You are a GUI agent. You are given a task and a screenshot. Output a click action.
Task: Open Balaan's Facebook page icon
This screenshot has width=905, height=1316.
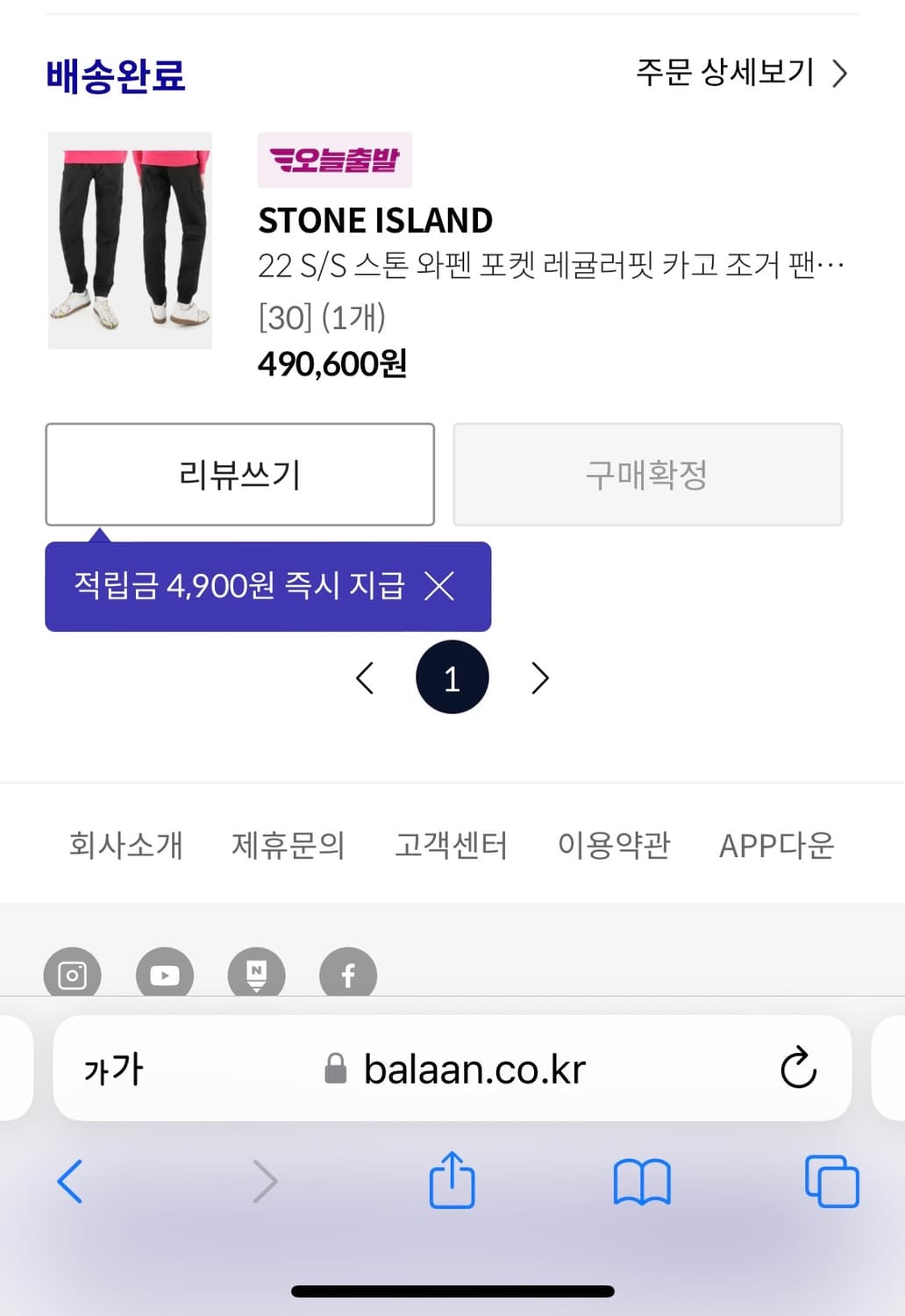[x=348, y=974]
